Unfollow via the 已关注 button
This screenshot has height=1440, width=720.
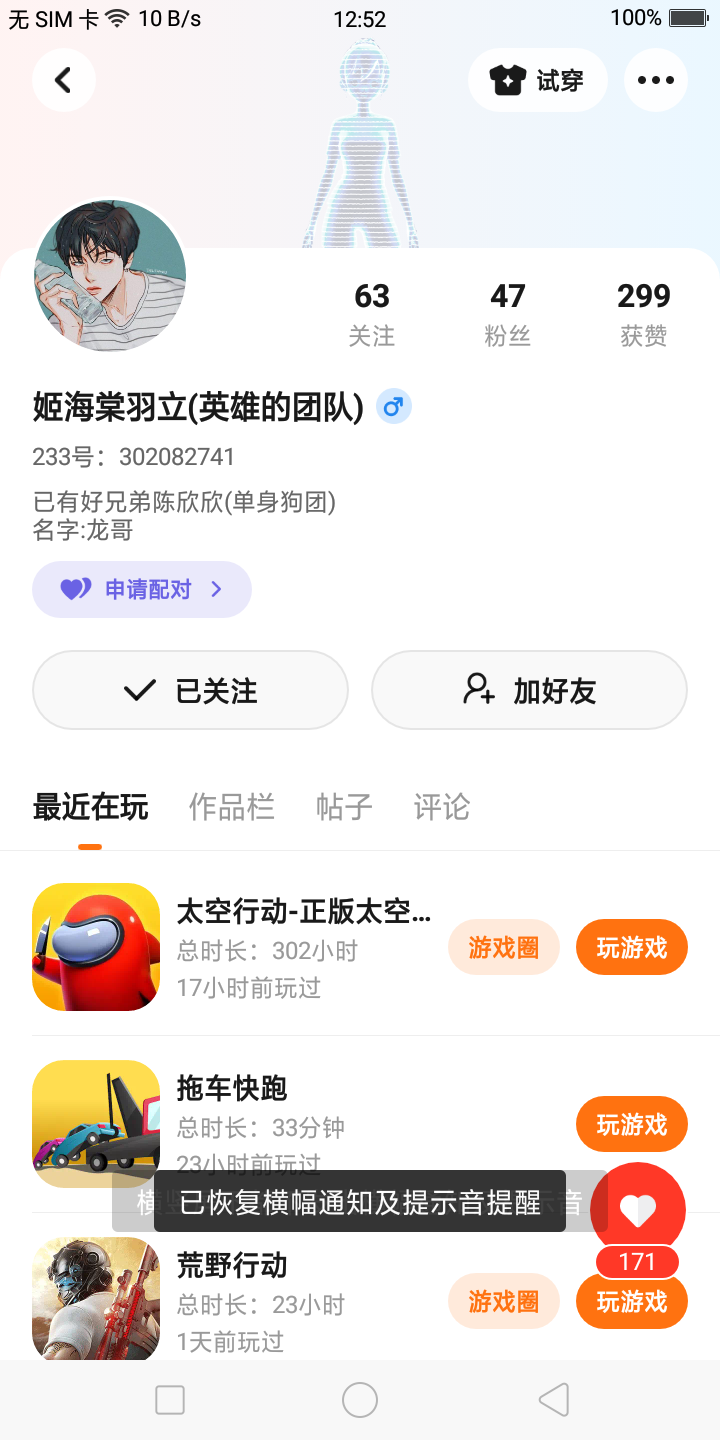click(x=190, y=690)
